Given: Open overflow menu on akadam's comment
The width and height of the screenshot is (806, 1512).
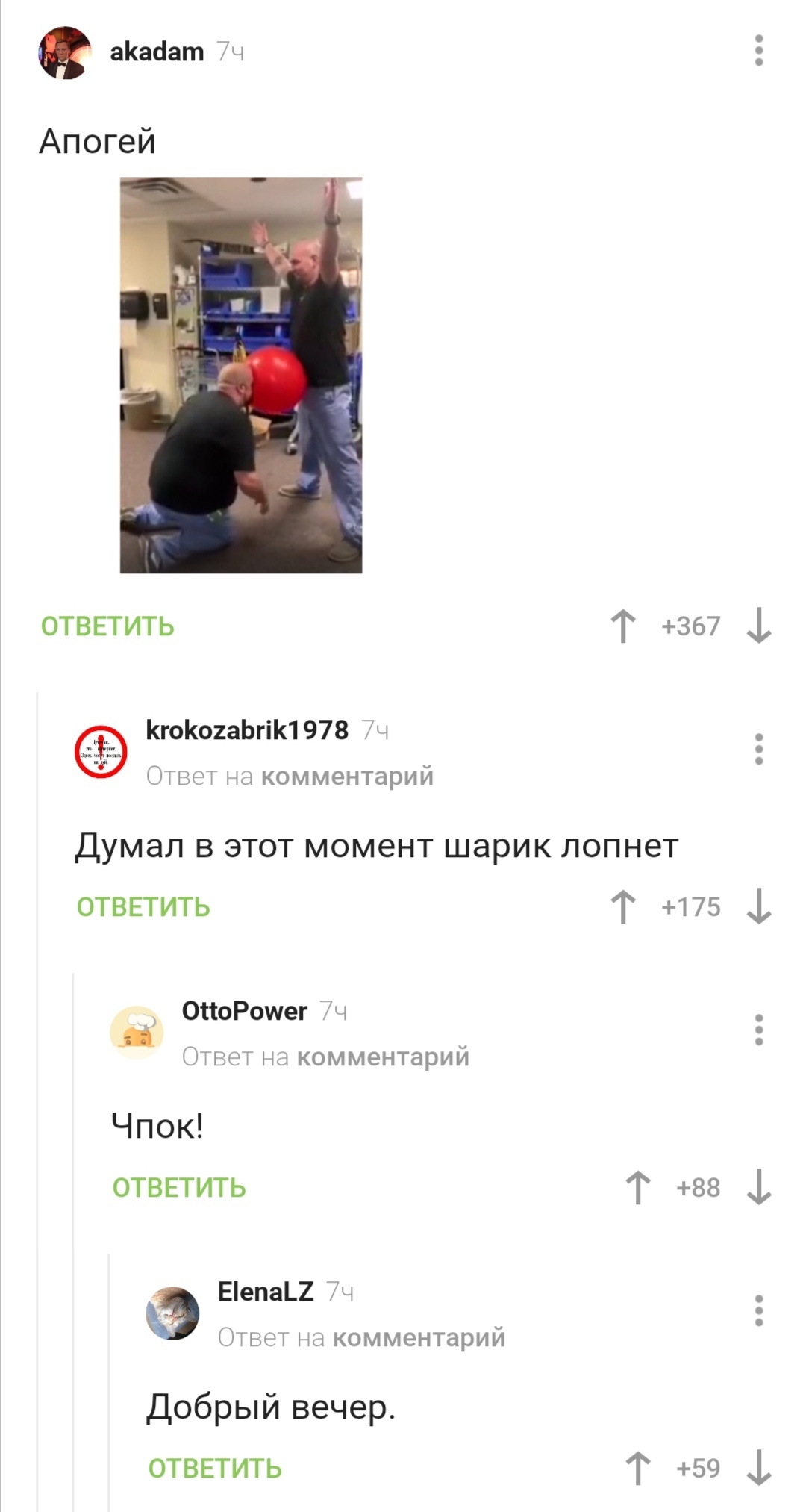Looking at the screenshot, I should tap(759, 50).
